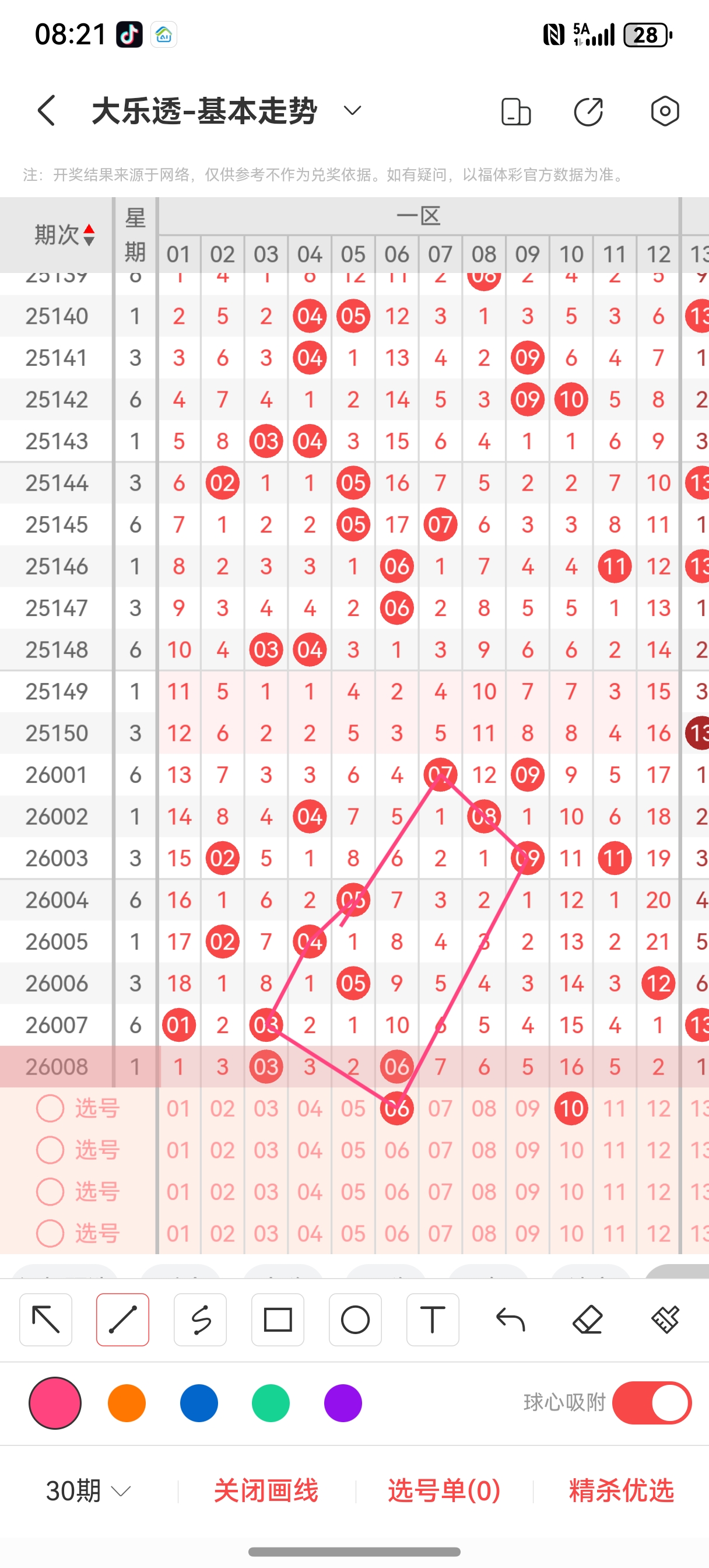Pick the circle shape tool
709x1568 pixels.
click(355, 1319)
